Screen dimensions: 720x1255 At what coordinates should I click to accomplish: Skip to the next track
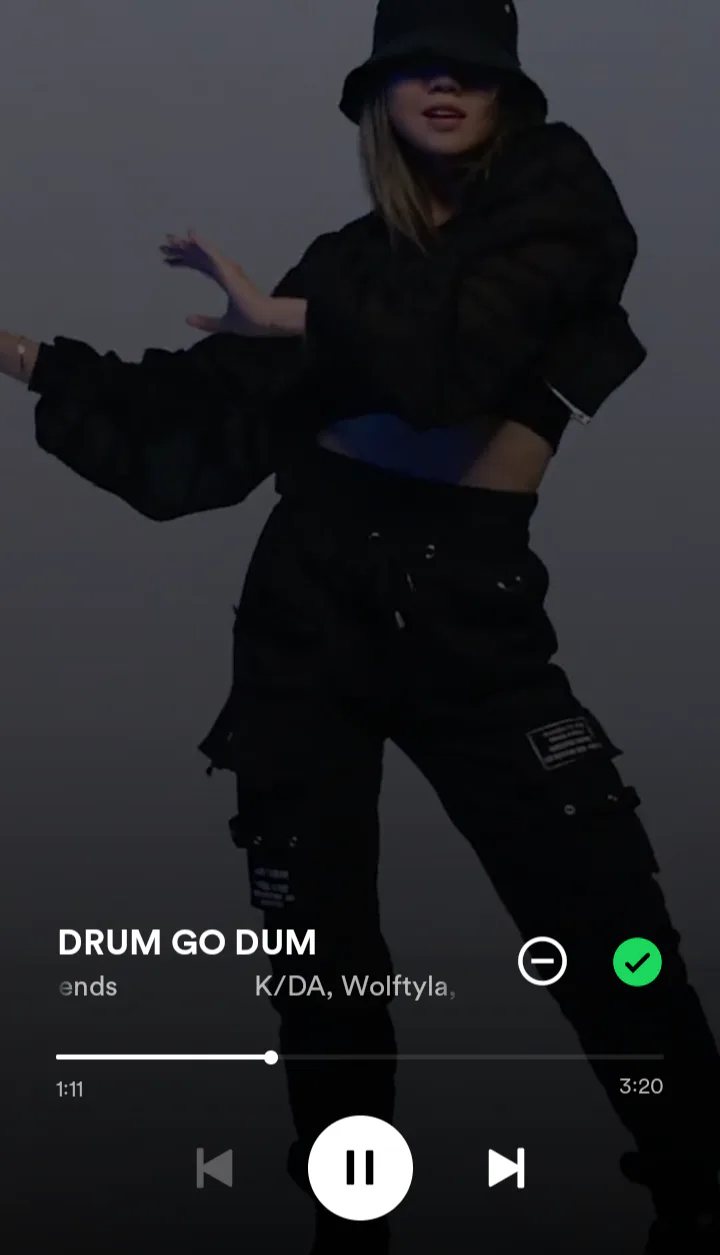pos(506,1168)
